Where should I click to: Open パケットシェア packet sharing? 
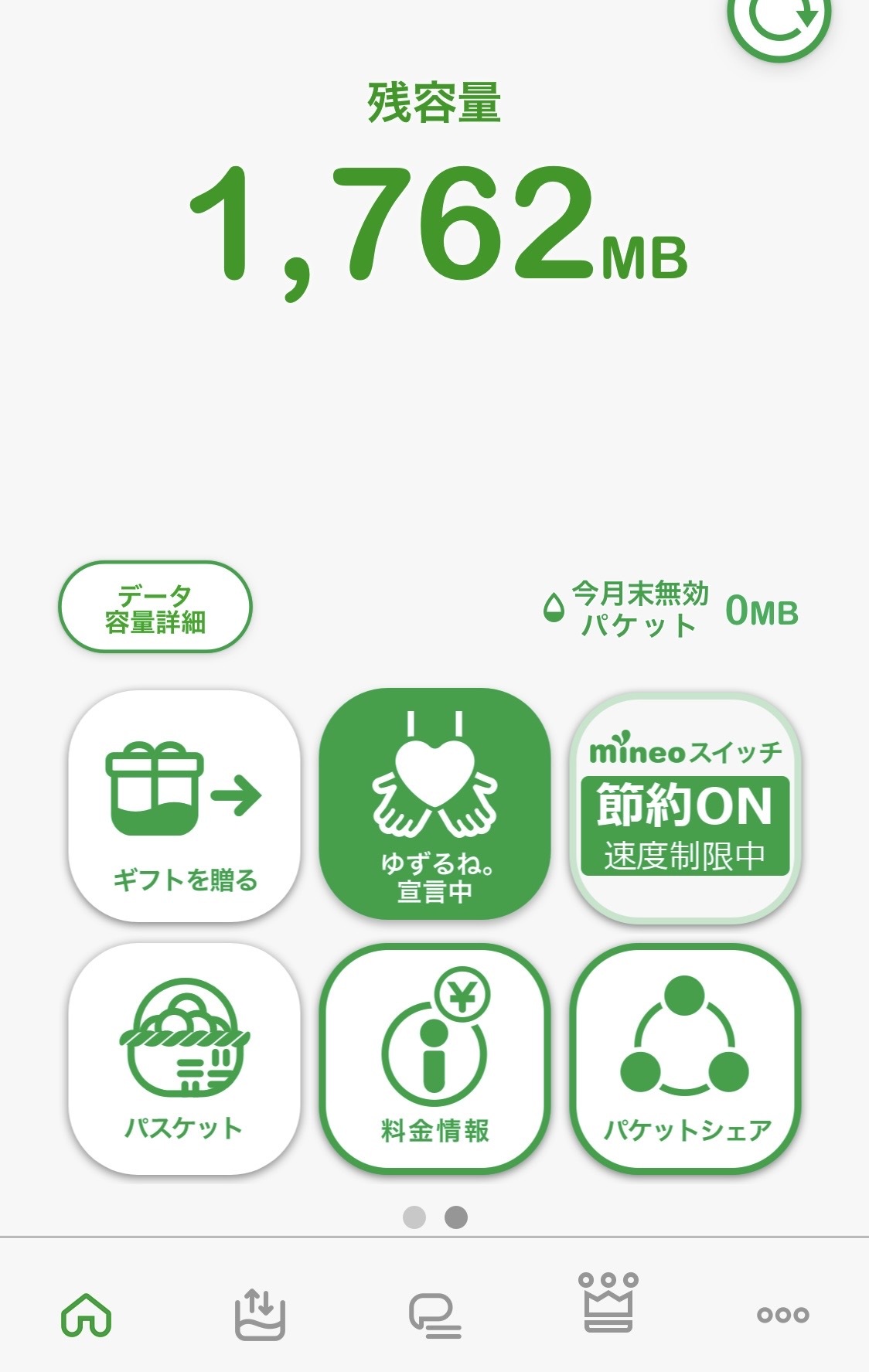685,1058
